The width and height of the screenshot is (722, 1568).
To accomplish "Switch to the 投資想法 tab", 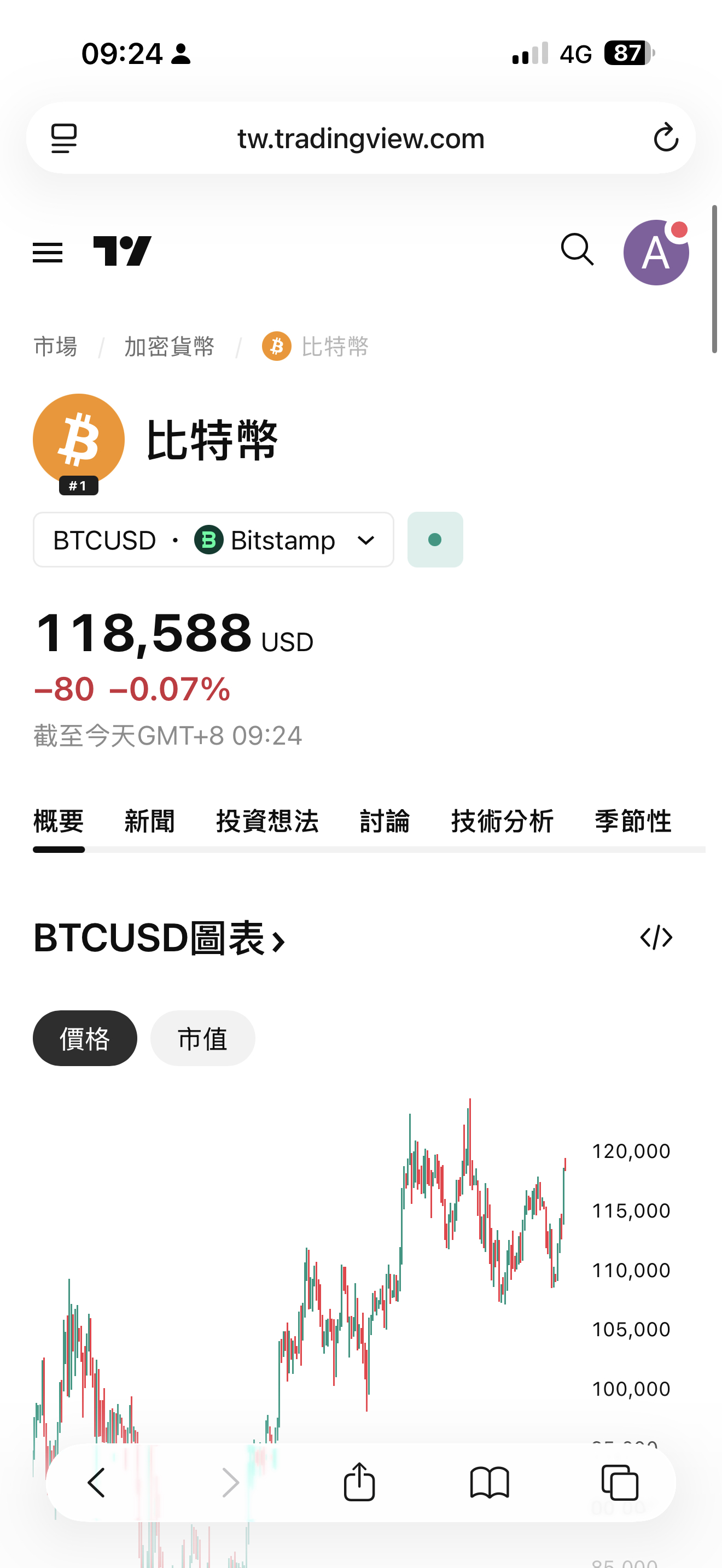I will [267, 821].
